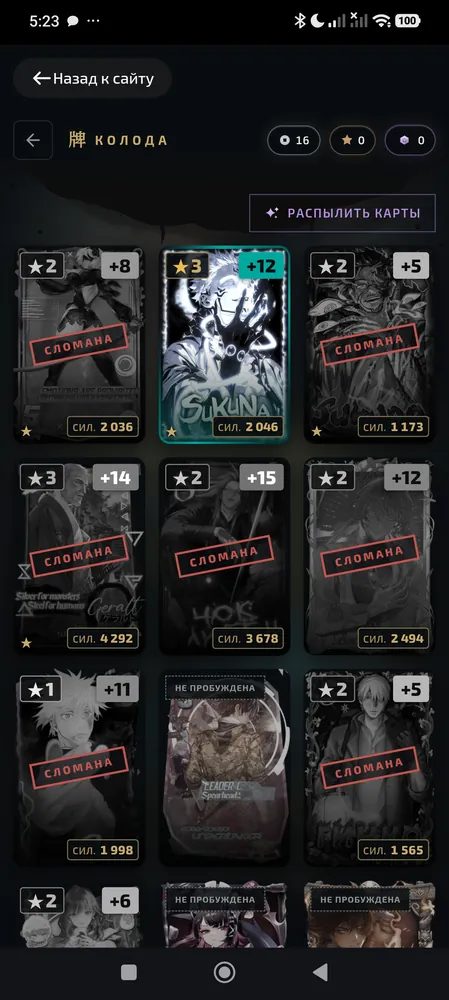Tap the "Назад к сайту" button

click(92, 78)
